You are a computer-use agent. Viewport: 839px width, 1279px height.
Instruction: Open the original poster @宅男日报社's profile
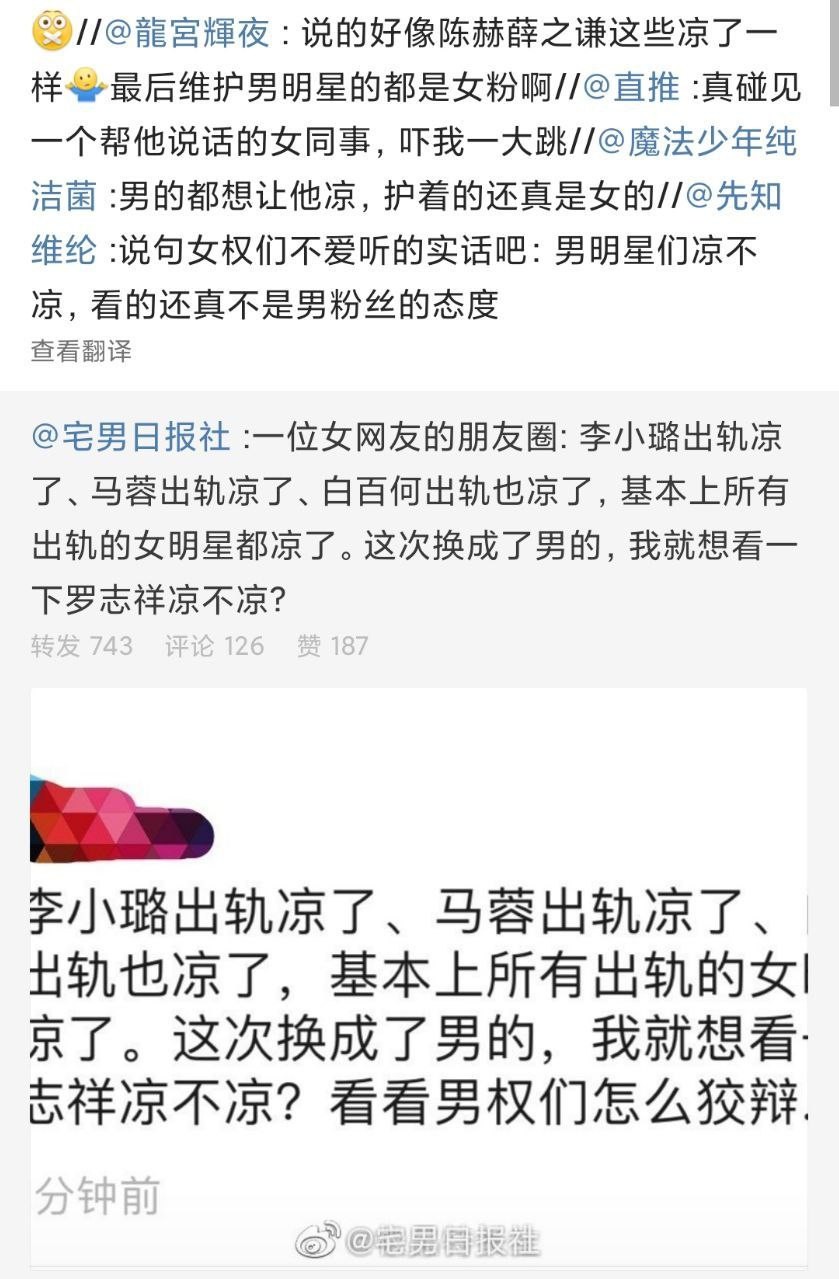pyautogui.click(x=130, y=437)
